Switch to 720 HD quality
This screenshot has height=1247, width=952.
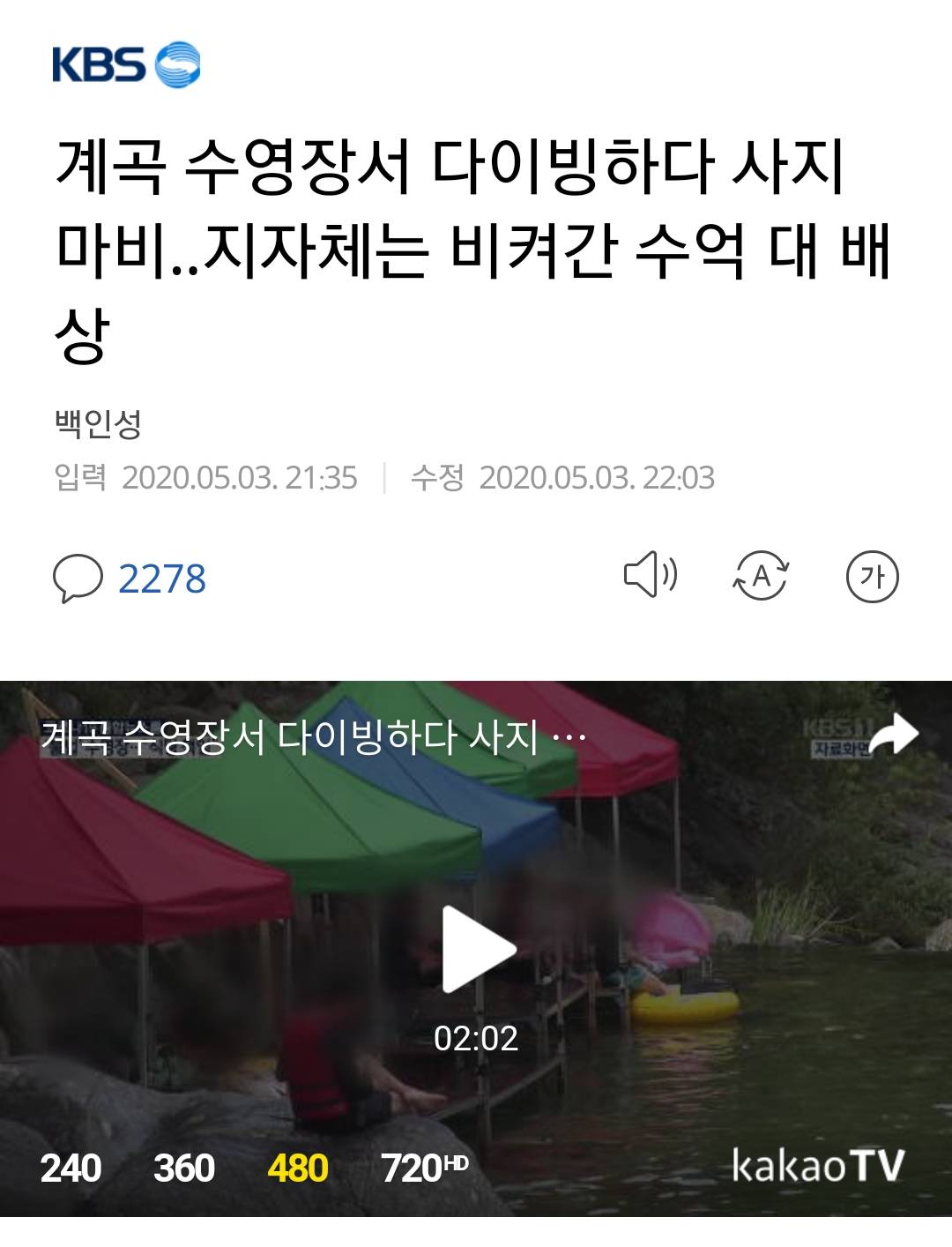[424, 1168]
